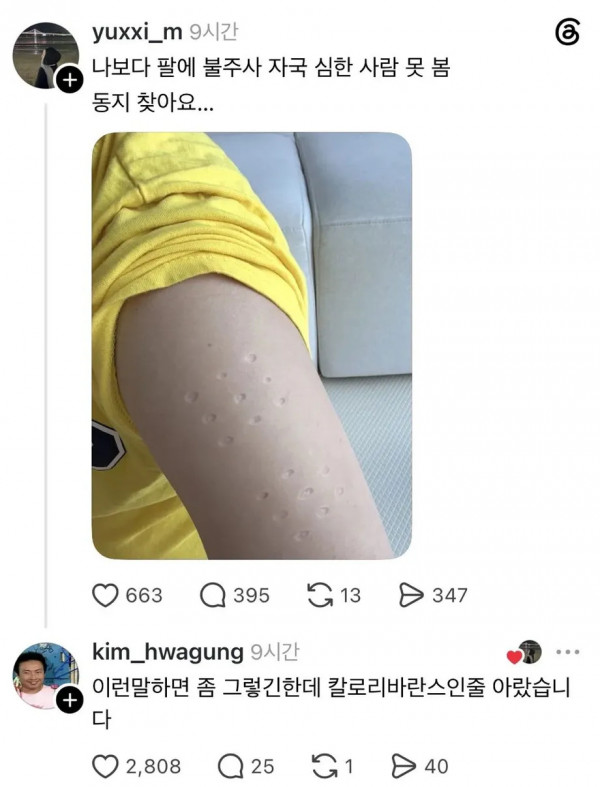Open replies on yuxxi_m's post
This screenshot has height=787, width=600.
click(x=213, y=595)
